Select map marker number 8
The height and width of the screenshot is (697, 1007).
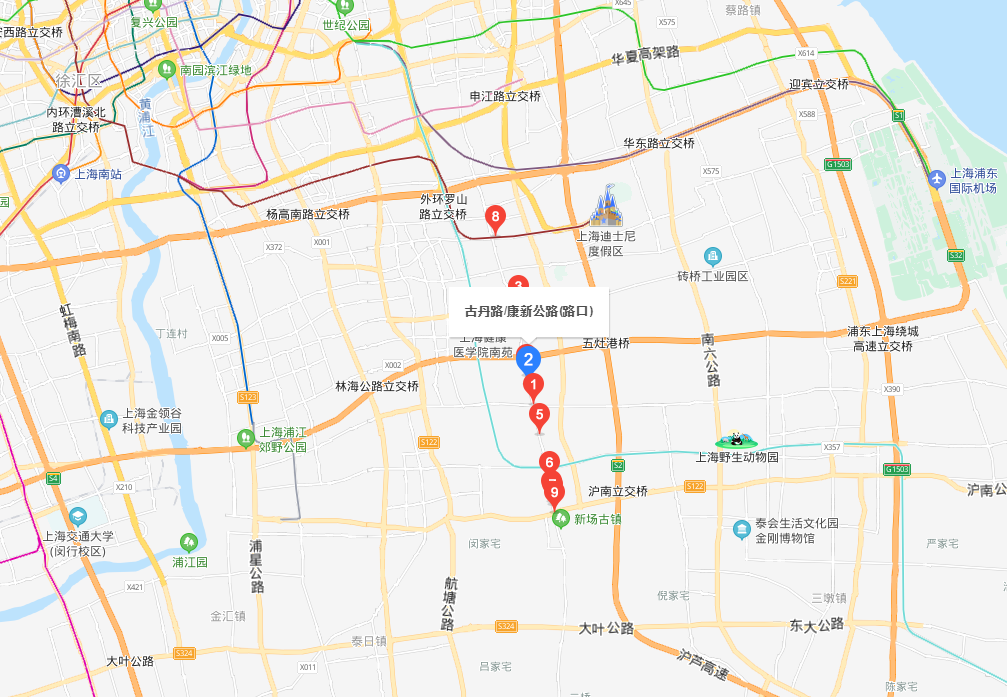click(x=494, y=216)
